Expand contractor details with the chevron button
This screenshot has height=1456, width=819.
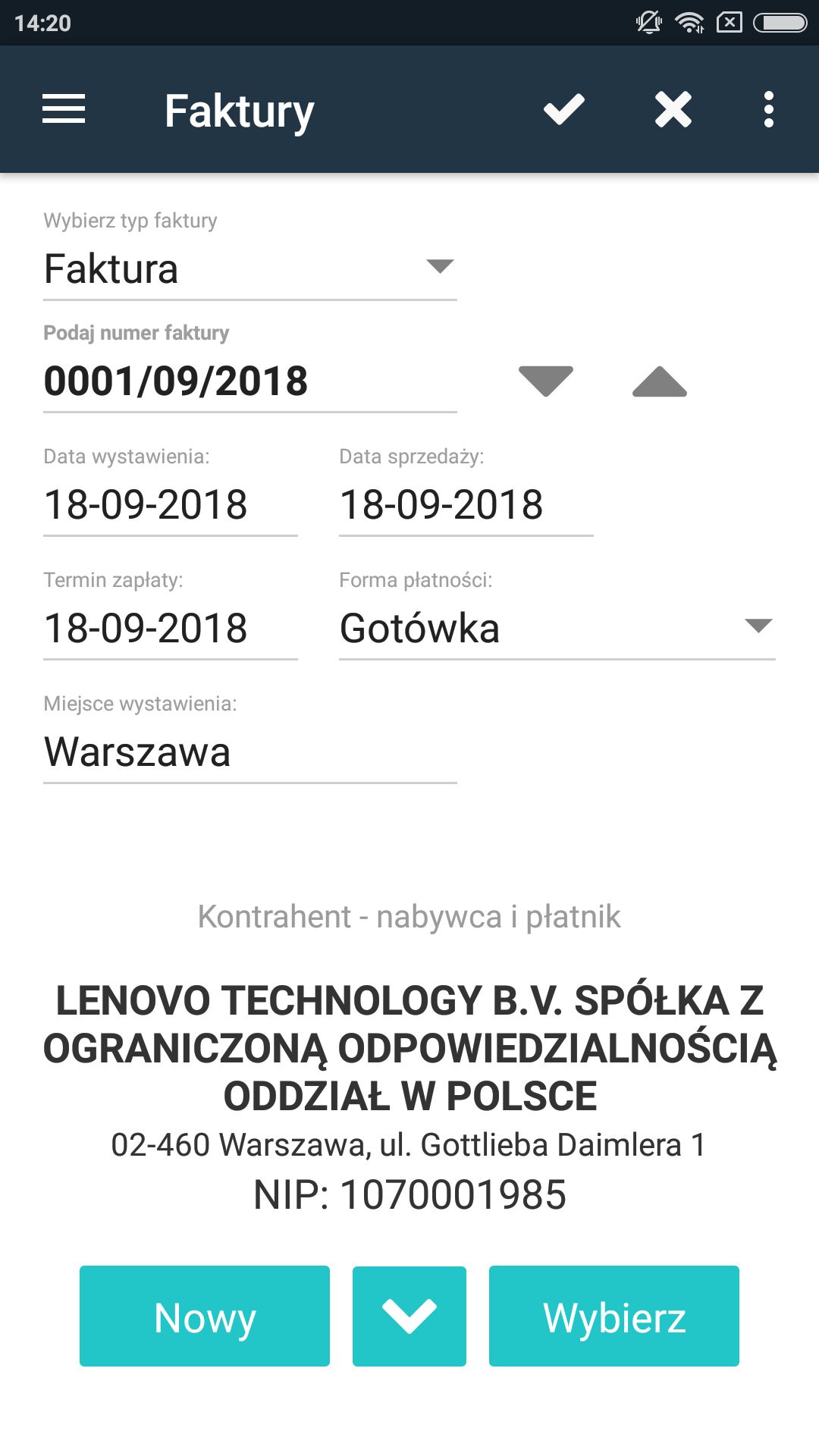click(x=409, y=1316)
